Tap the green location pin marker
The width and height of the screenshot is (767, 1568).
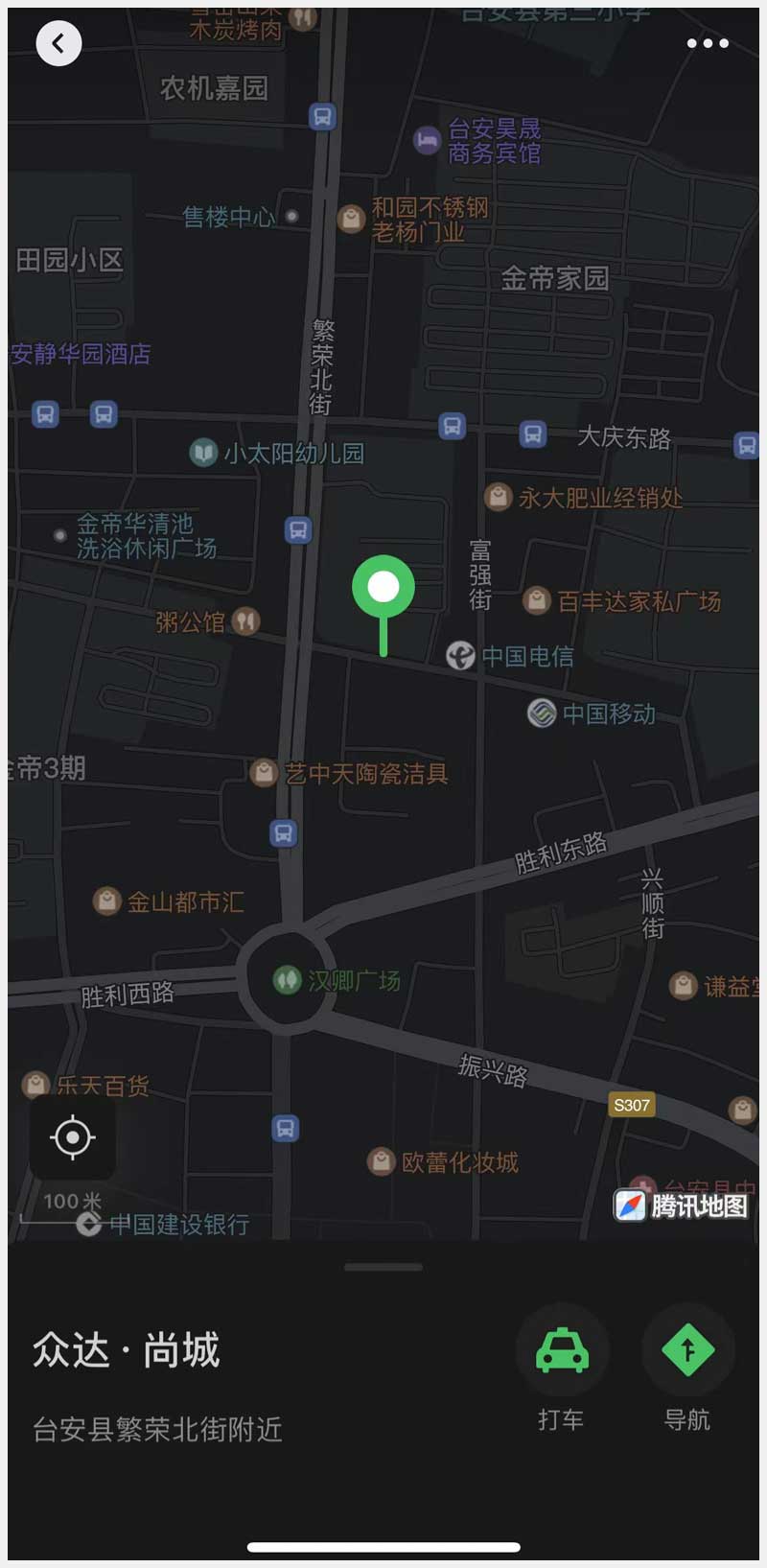383,588
